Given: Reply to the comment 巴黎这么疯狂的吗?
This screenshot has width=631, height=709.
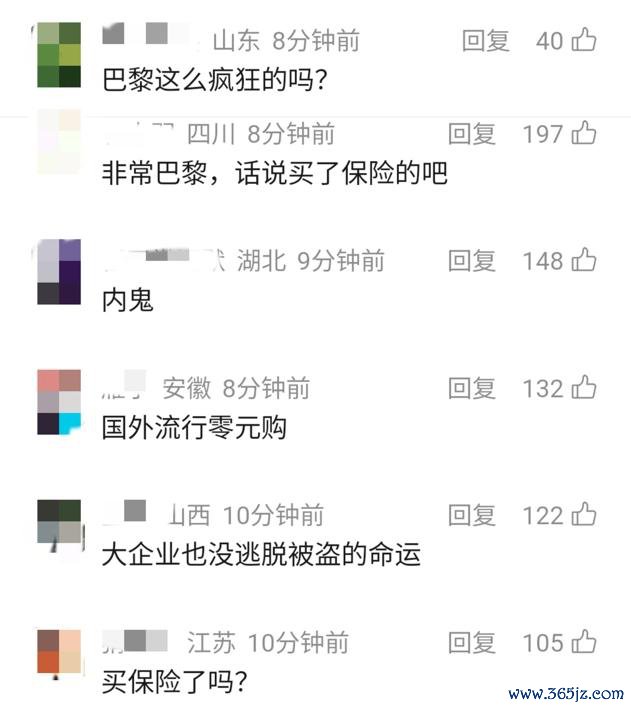Looking at the screenshot, I should [x=485, y=41].
